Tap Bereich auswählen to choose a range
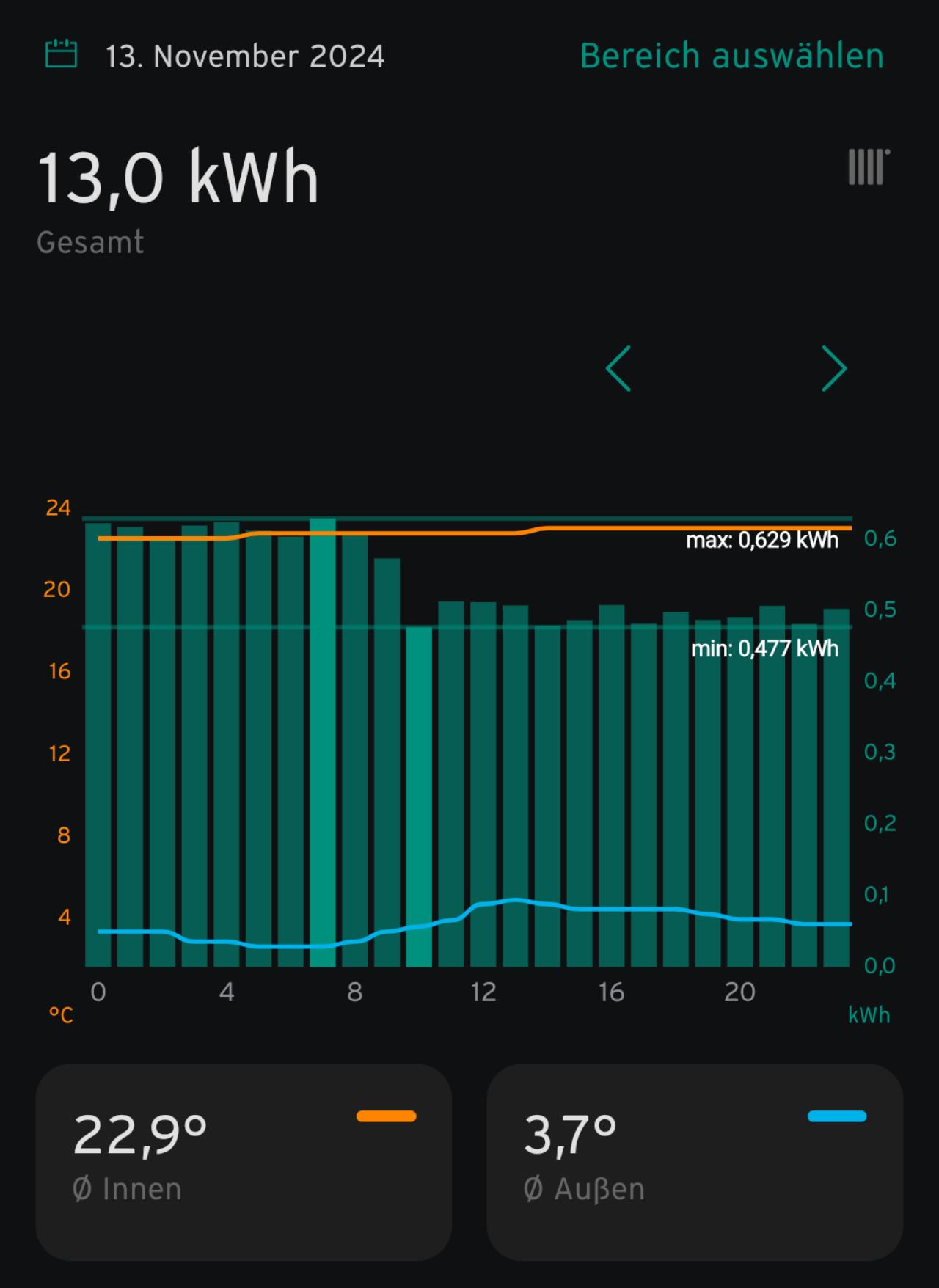This screenshot has height=1288, width=939. pos(731,56)
